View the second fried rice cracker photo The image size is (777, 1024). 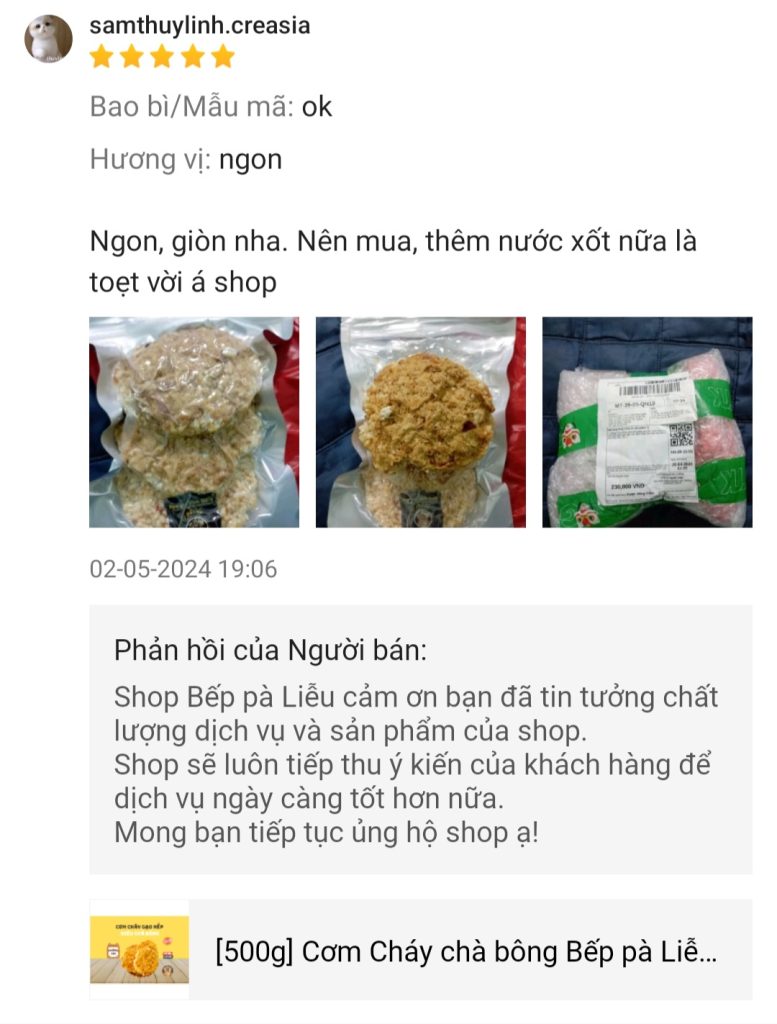click(424, 424)
